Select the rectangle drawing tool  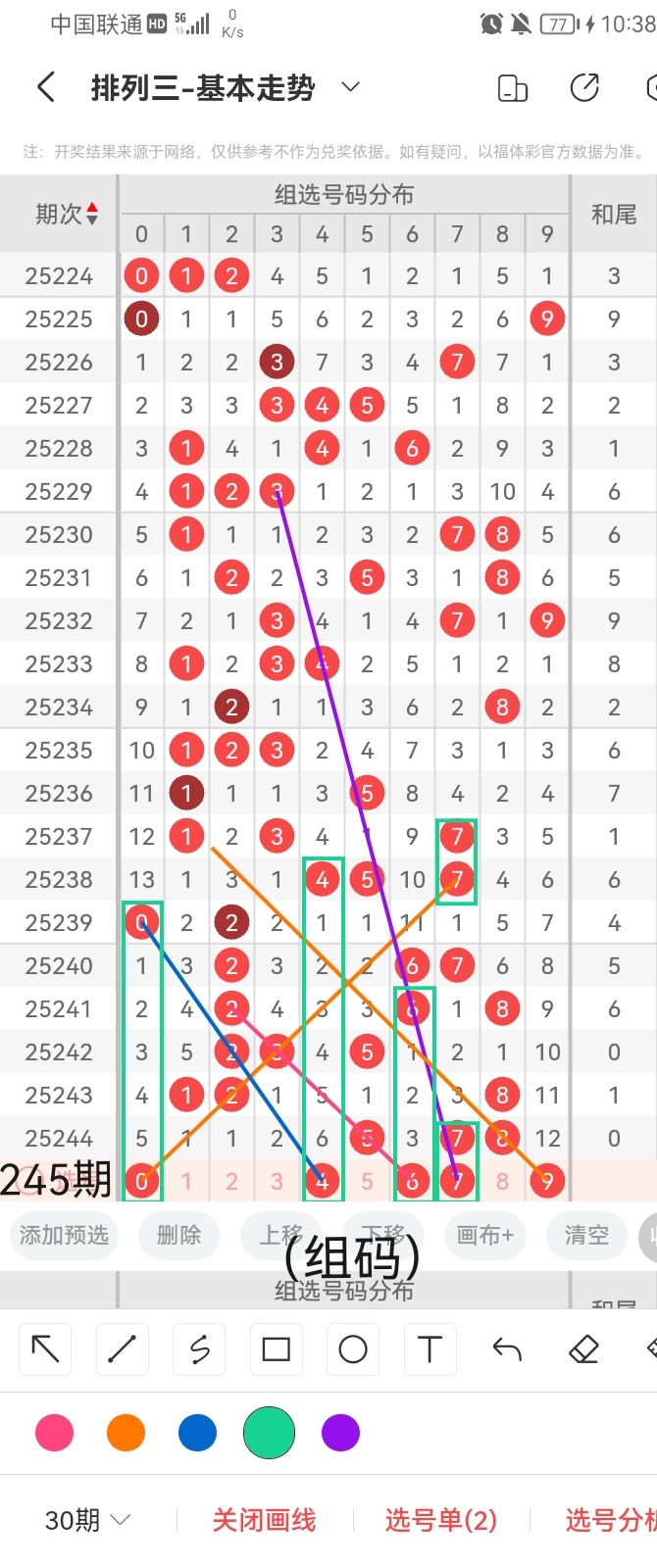coord(276,1349)
